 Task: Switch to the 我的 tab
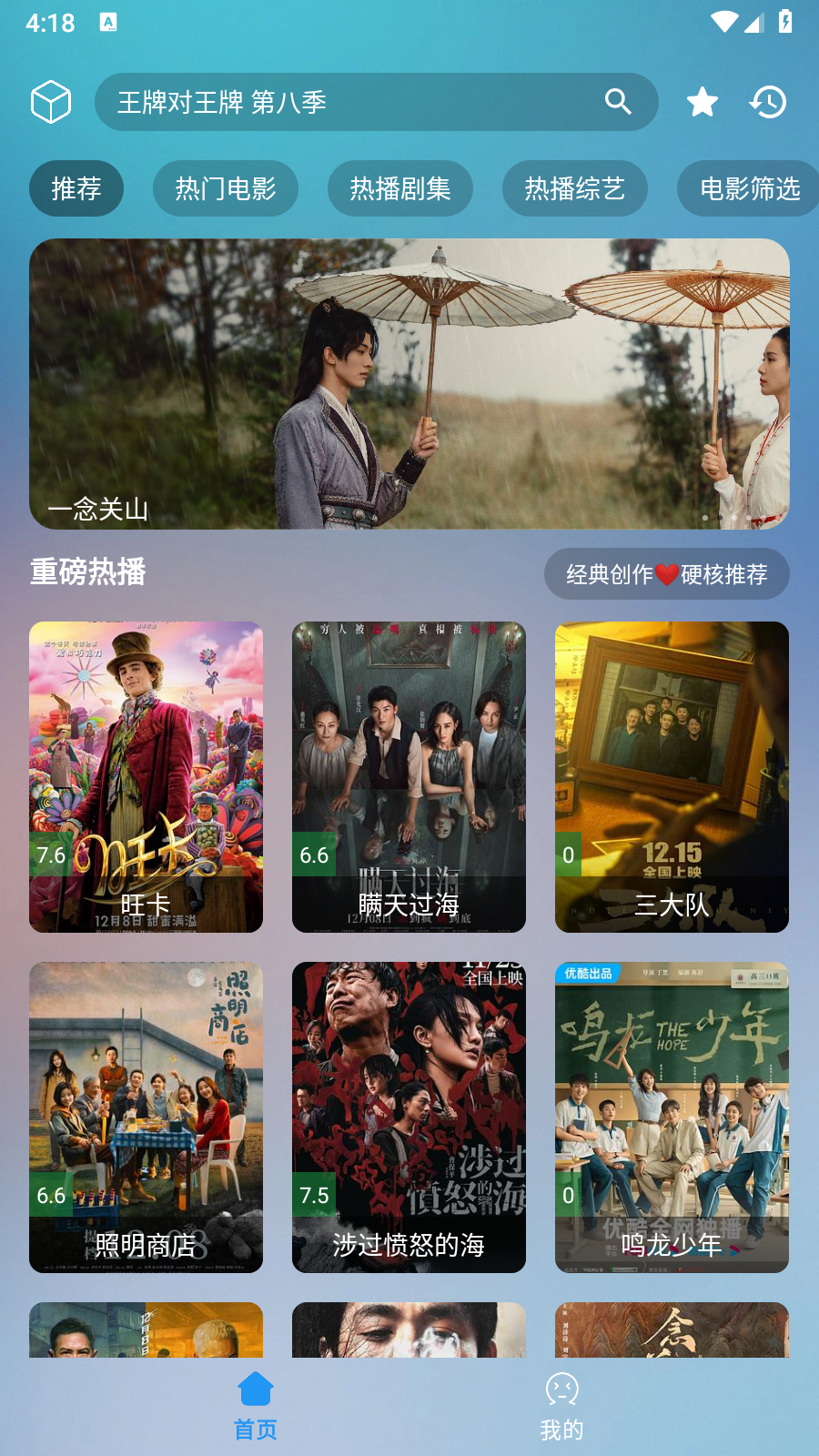pyautogui.click(x=561, y=1406)
